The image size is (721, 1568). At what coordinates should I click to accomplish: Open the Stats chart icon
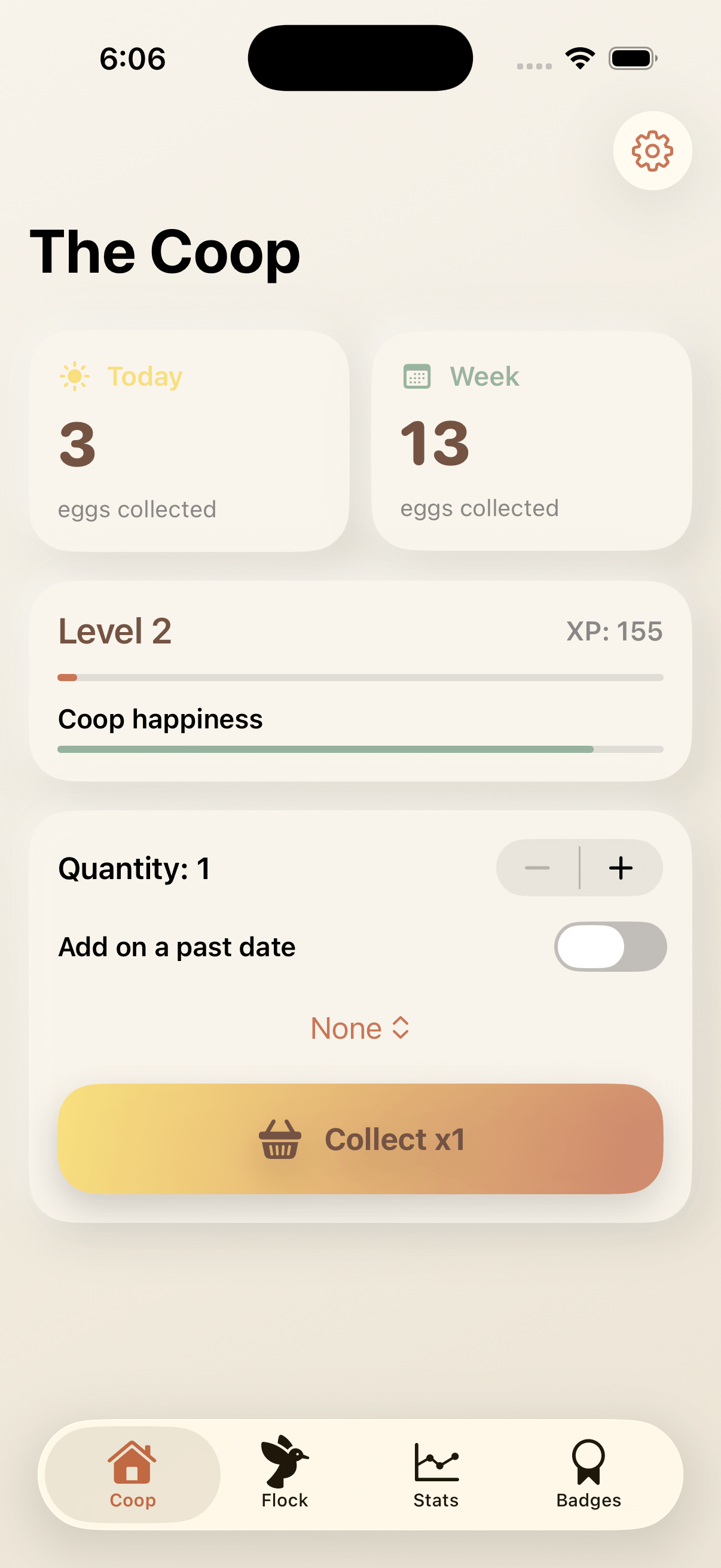pyautogui.click(x=436, y=1461)
